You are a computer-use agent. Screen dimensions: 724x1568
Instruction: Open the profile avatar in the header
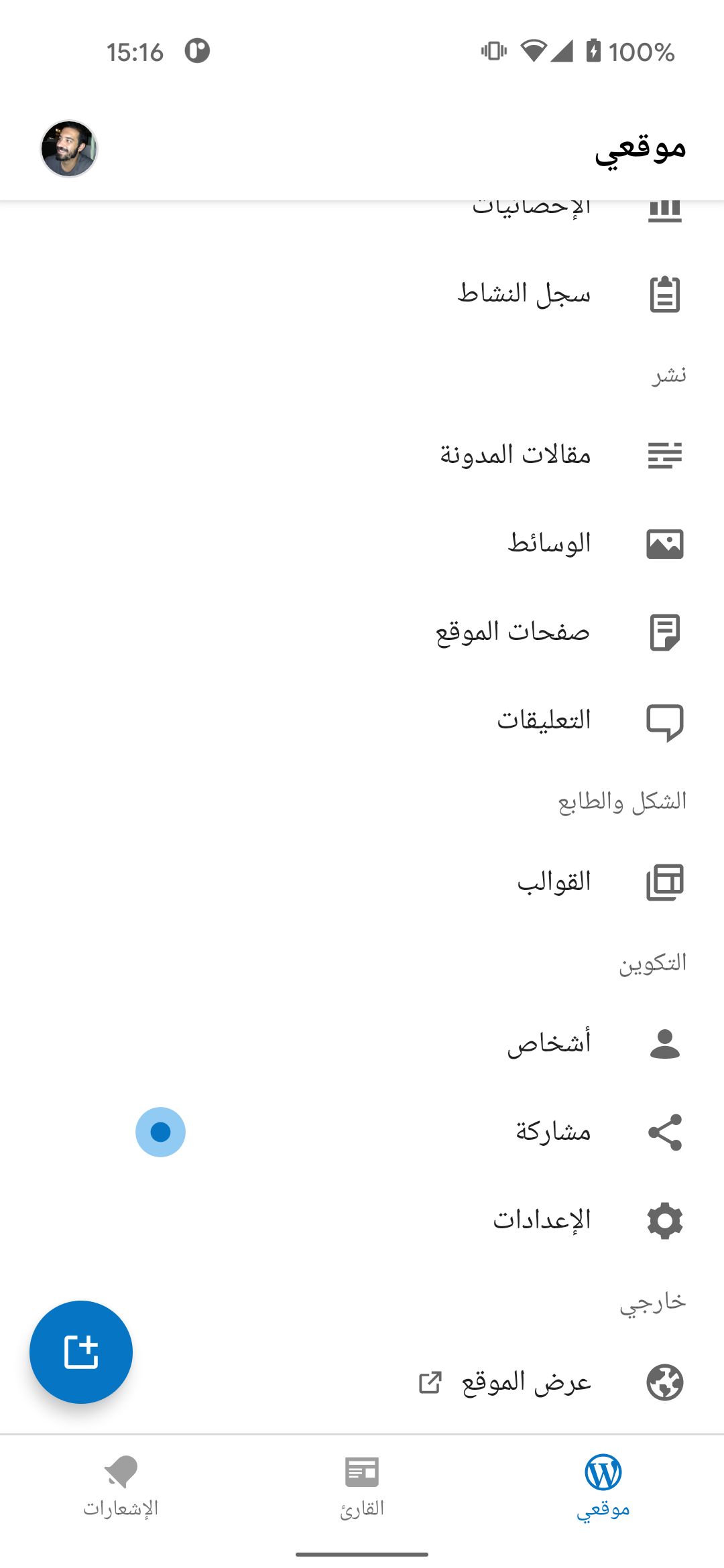69,149
